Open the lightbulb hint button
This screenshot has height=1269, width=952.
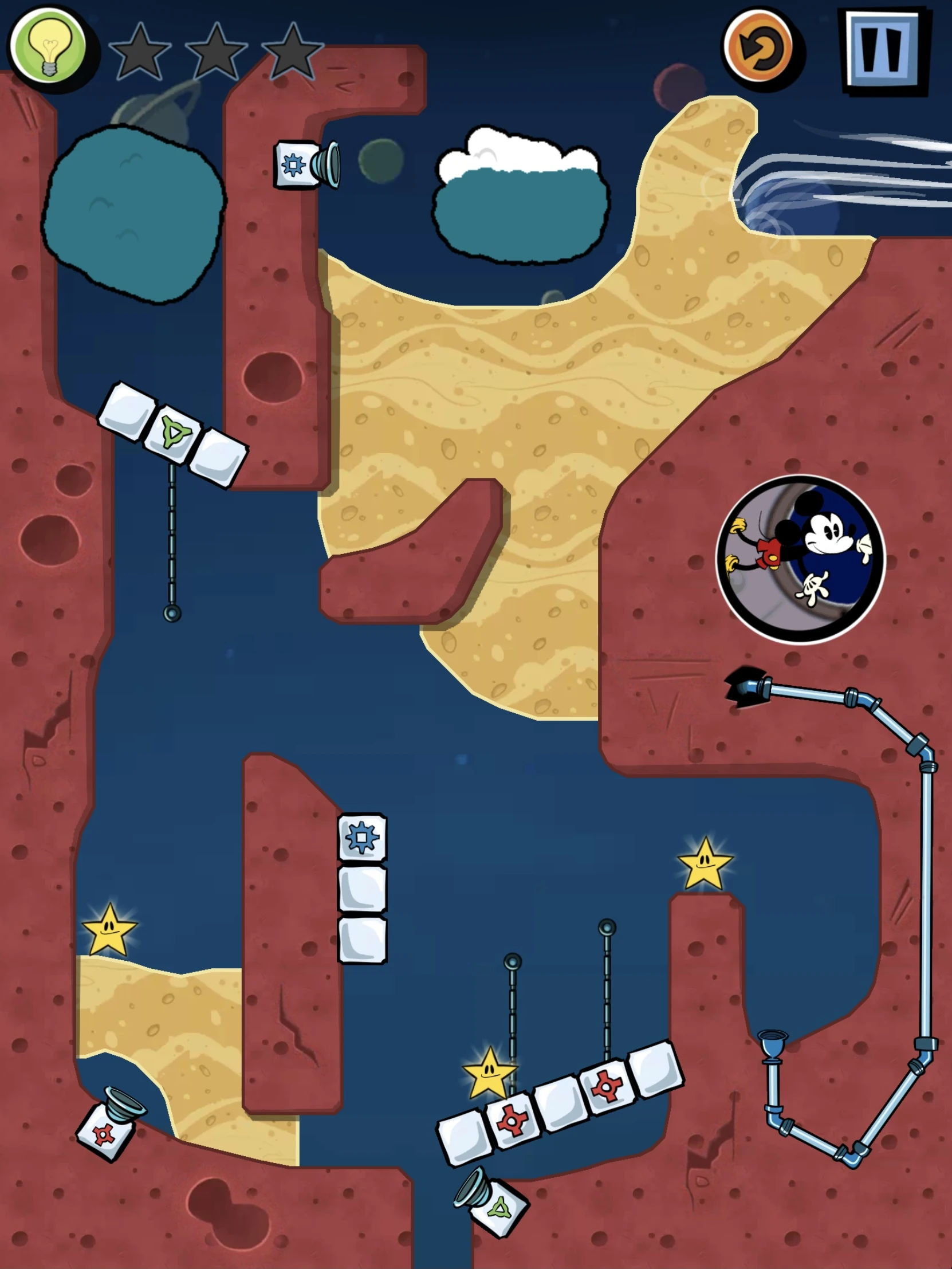(49, 47)
